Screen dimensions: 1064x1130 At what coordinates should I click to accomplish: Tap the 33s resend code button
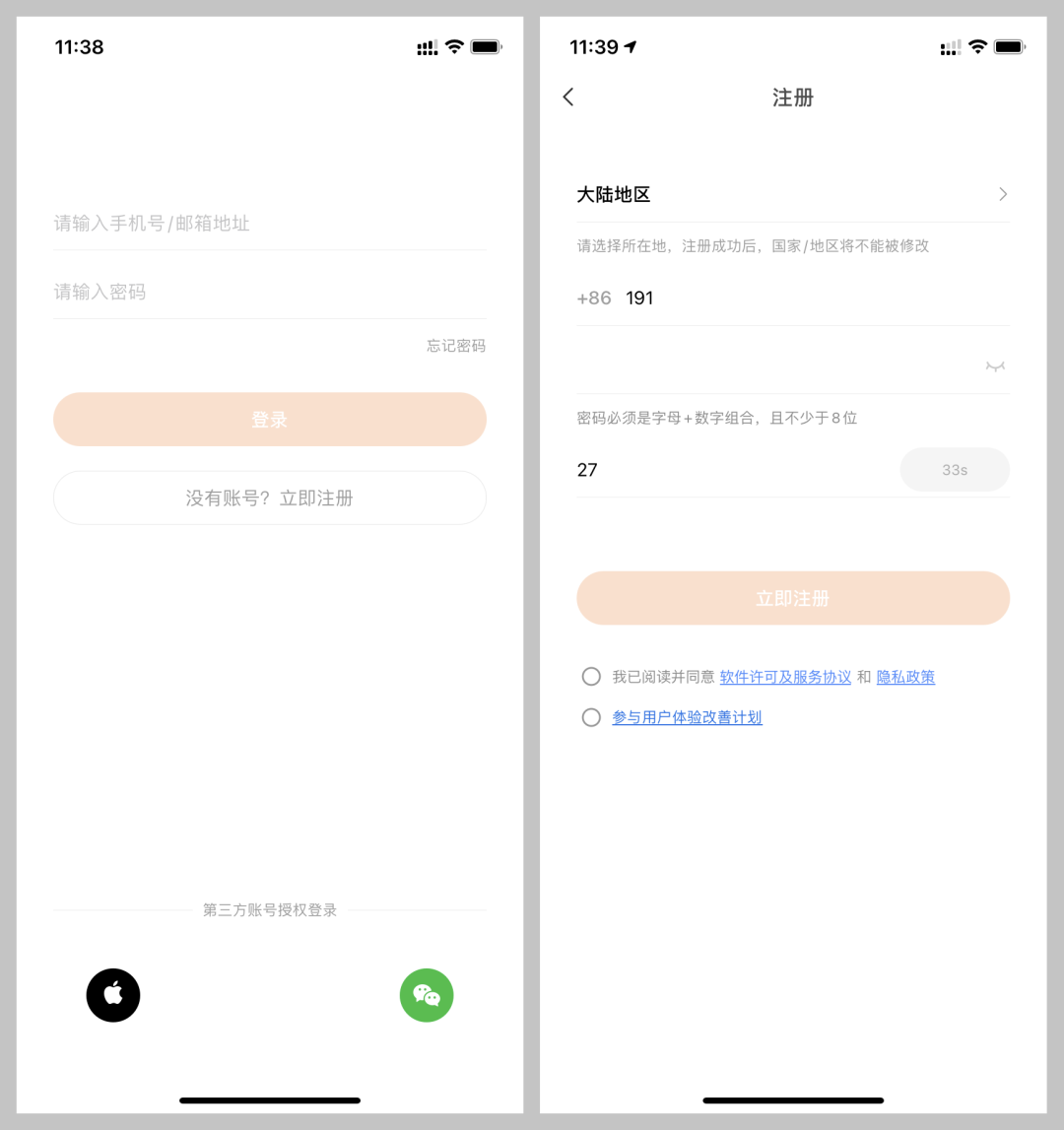click(954, 470)
